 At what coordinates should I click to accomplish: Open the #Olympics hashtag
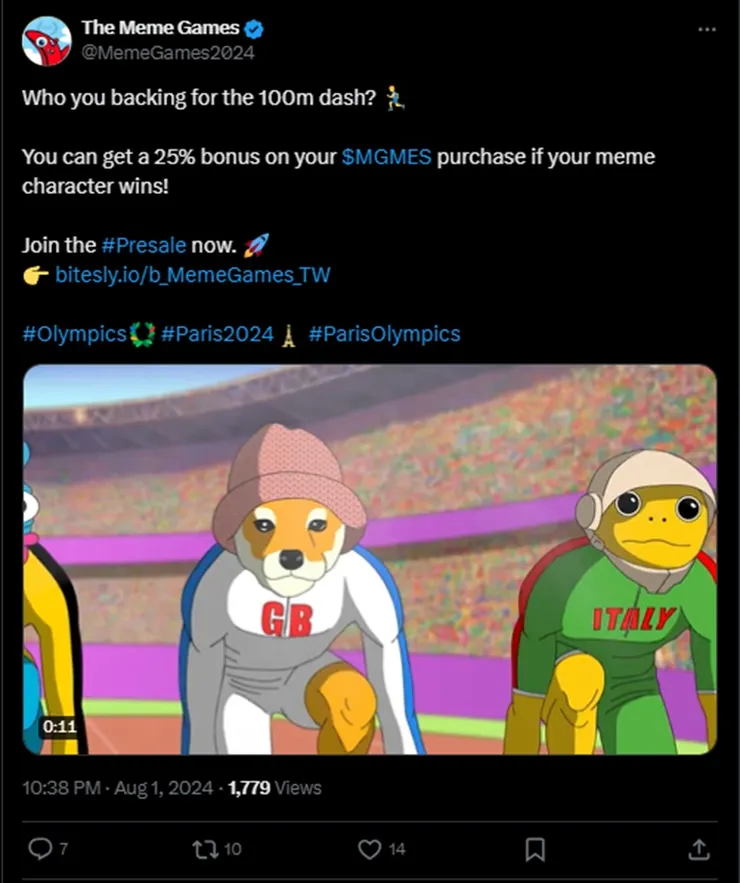pos(74,333)
